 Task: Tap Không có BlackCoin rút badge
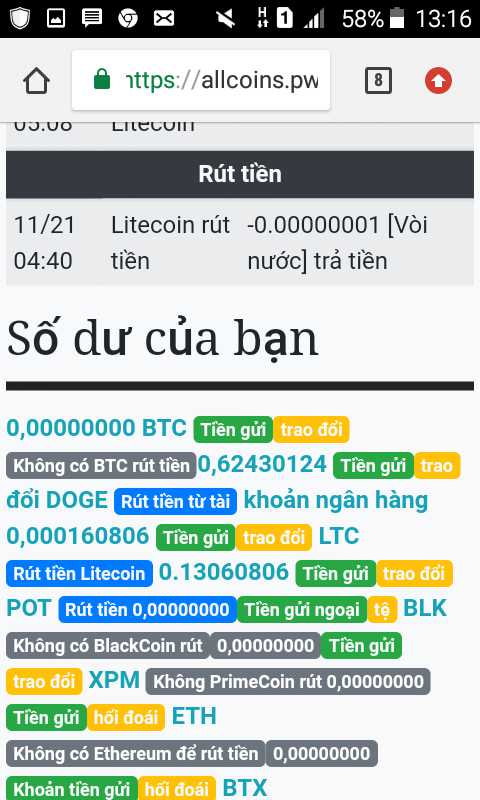108,645
